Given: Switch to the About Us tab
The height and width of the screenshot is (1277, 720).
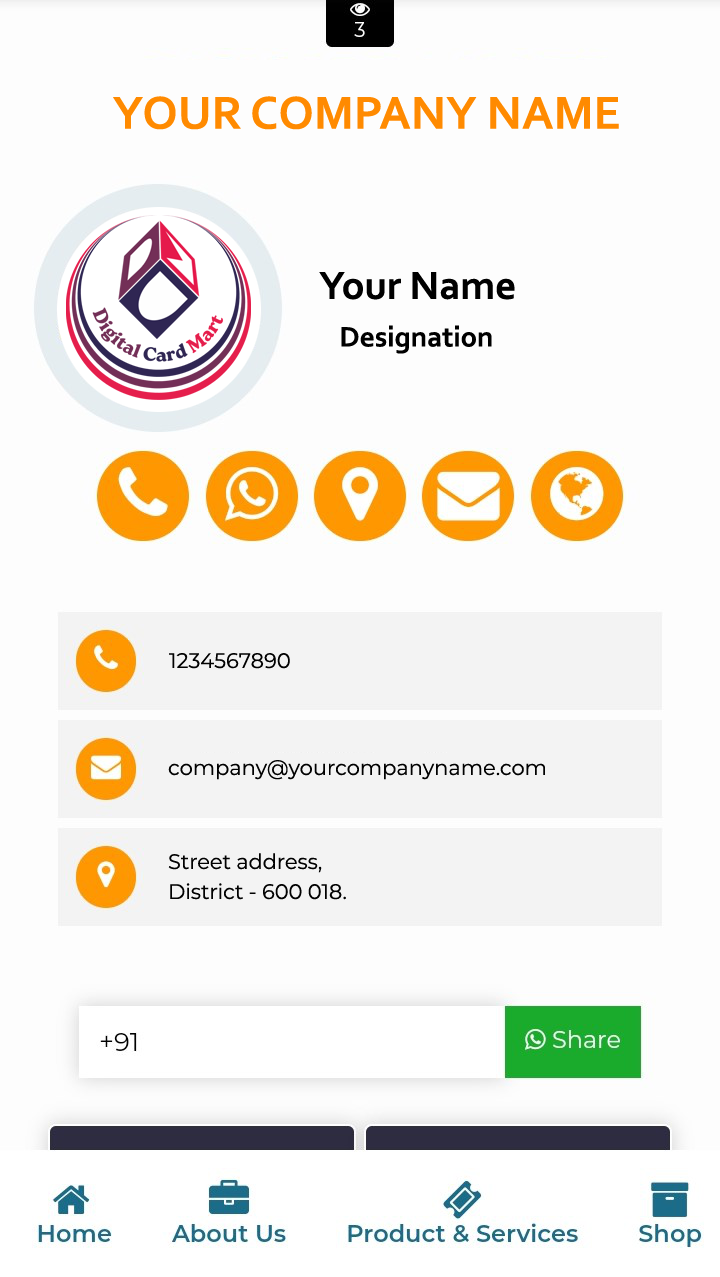Looking at the screenshot, I should [x=229, y=1214].
